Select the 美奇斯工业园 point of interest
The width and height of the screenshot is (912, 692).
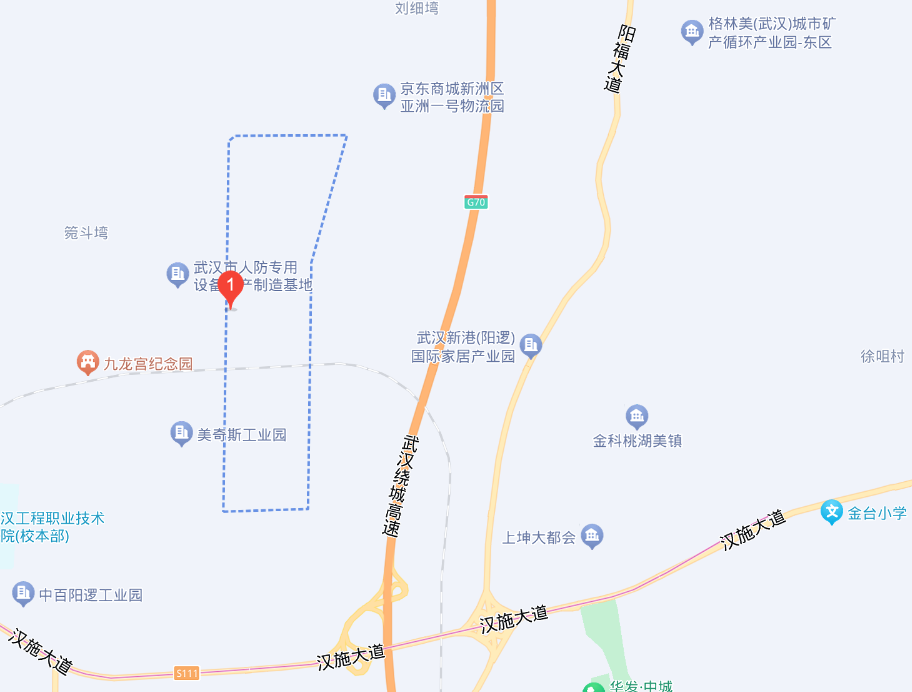(x=181, y=434)
